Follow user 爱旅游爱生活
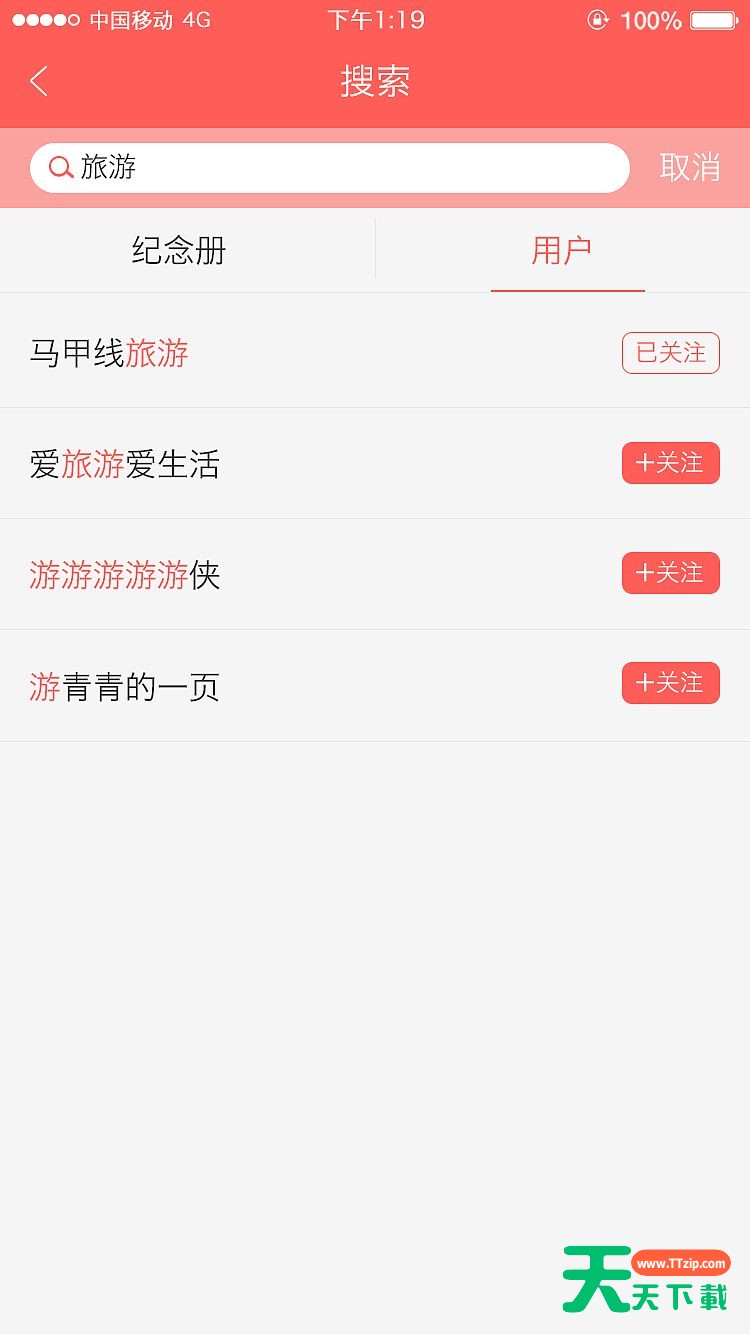The height and width of the screenshot is (1334, 750). [x=671, y=463]
